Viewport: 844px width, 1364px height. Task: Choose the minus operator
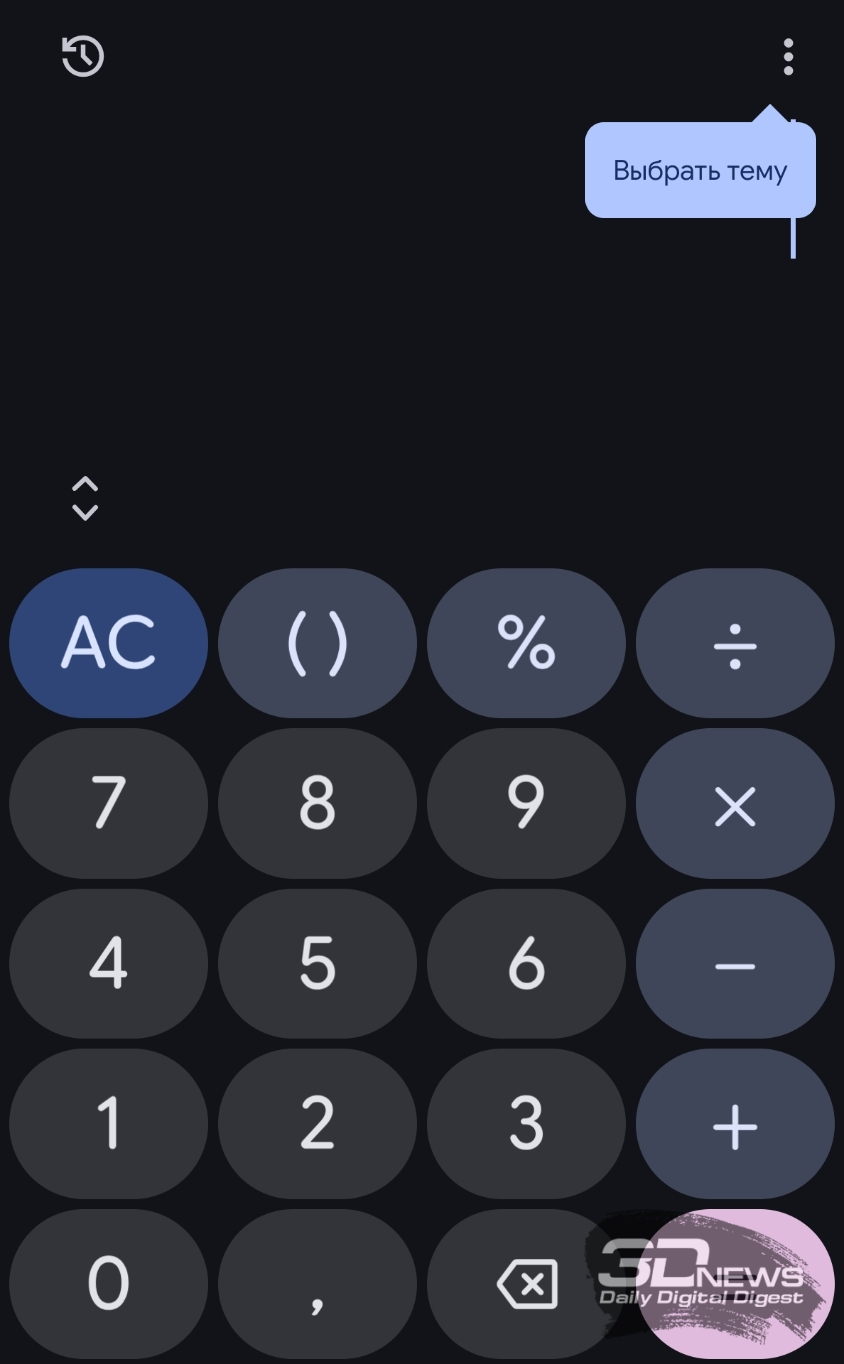click(735, 964)
